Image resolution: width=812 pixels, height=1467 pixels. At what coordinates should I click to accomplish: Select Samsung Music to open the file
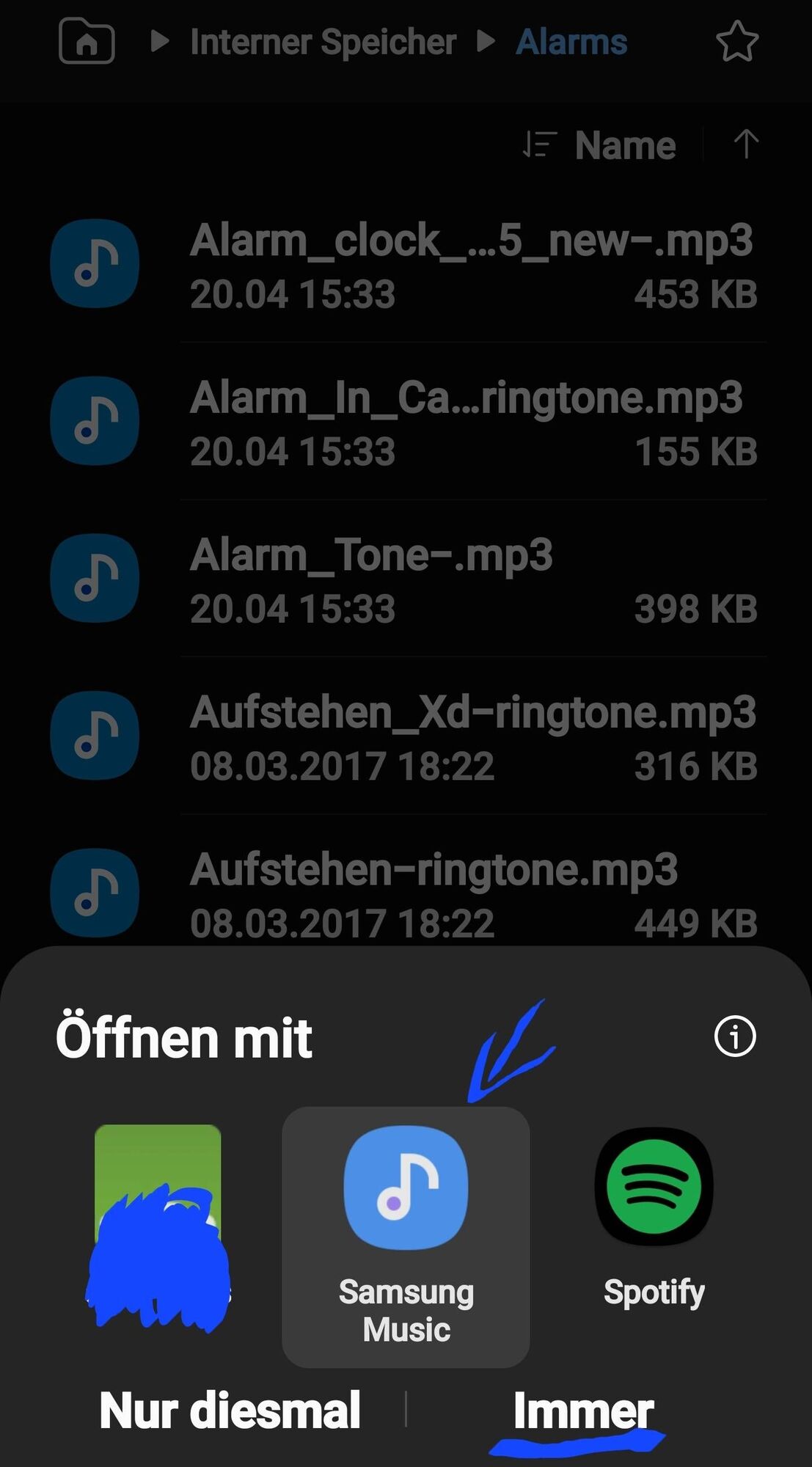[406, 1236]
